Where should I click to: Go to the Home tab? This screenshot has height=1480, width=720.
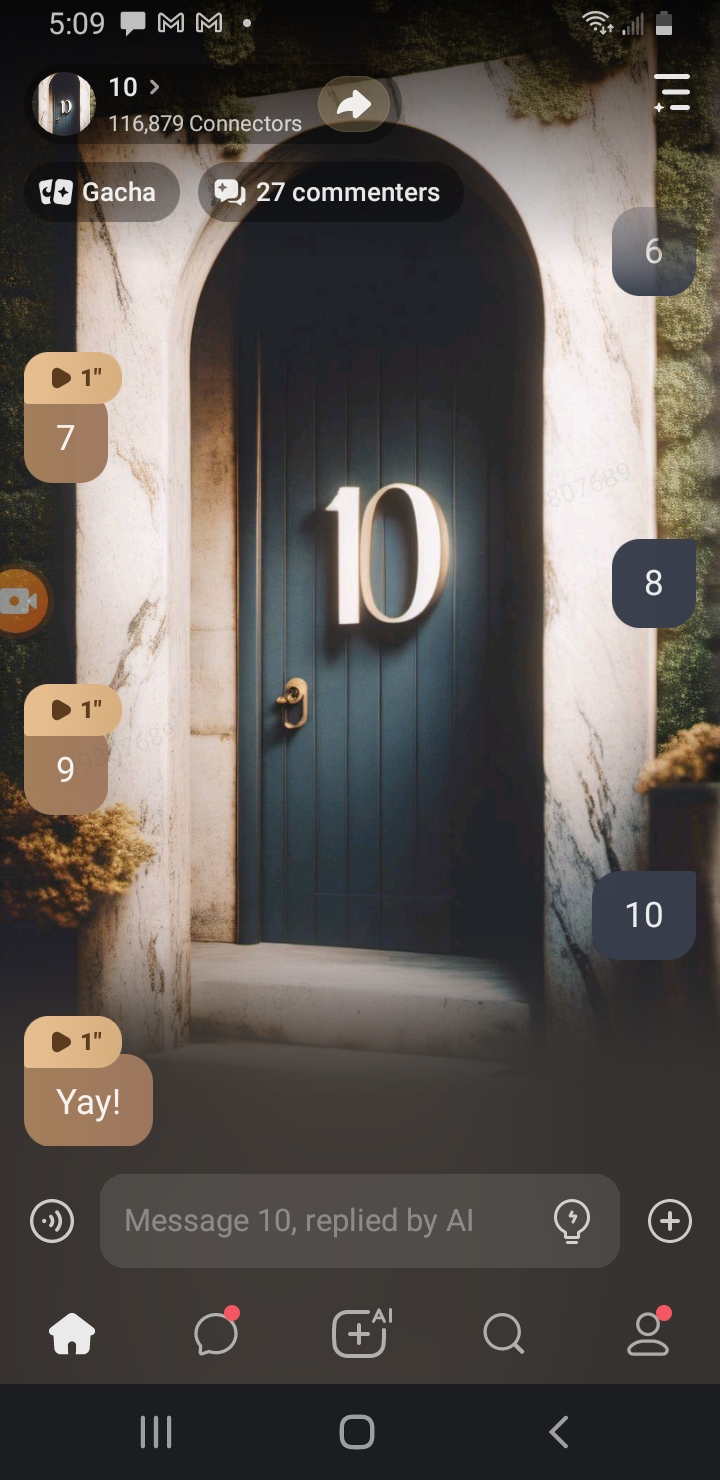(x=72, y=1334)
